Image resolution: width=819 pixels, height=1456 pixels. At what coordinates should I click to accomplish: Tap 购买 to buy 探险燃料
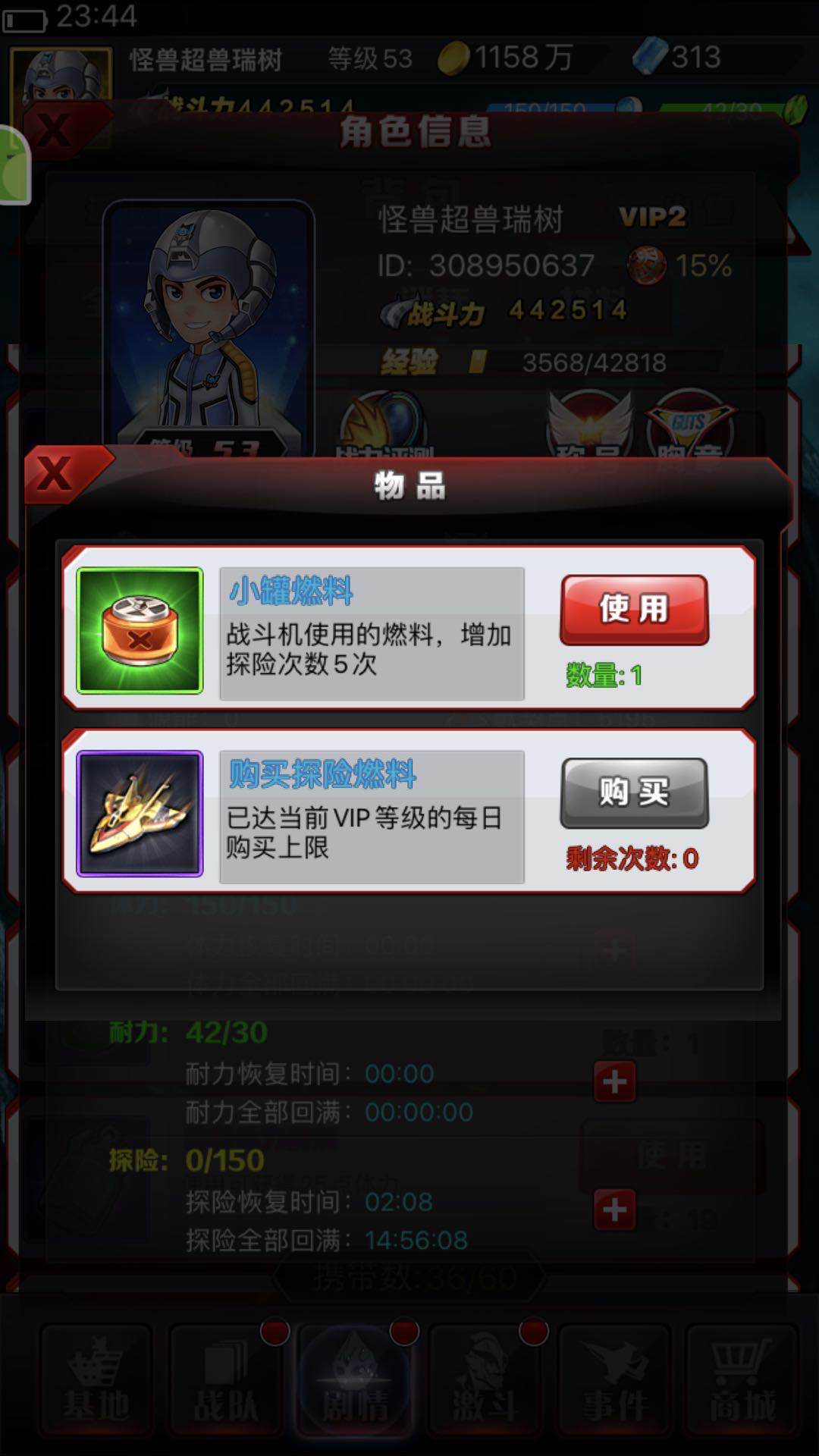(634, 792)
